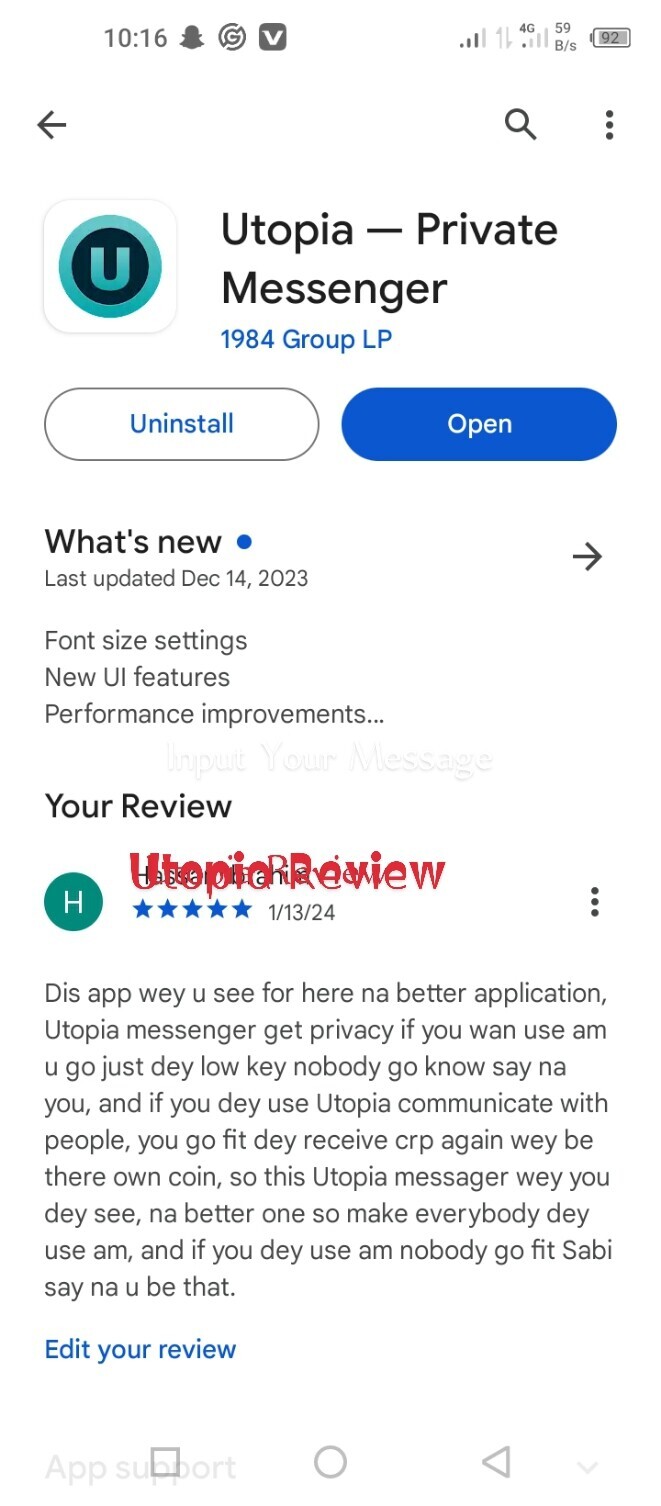Open the Utopia messenger app
The image size is (661, 1506).
click(479, 424)
